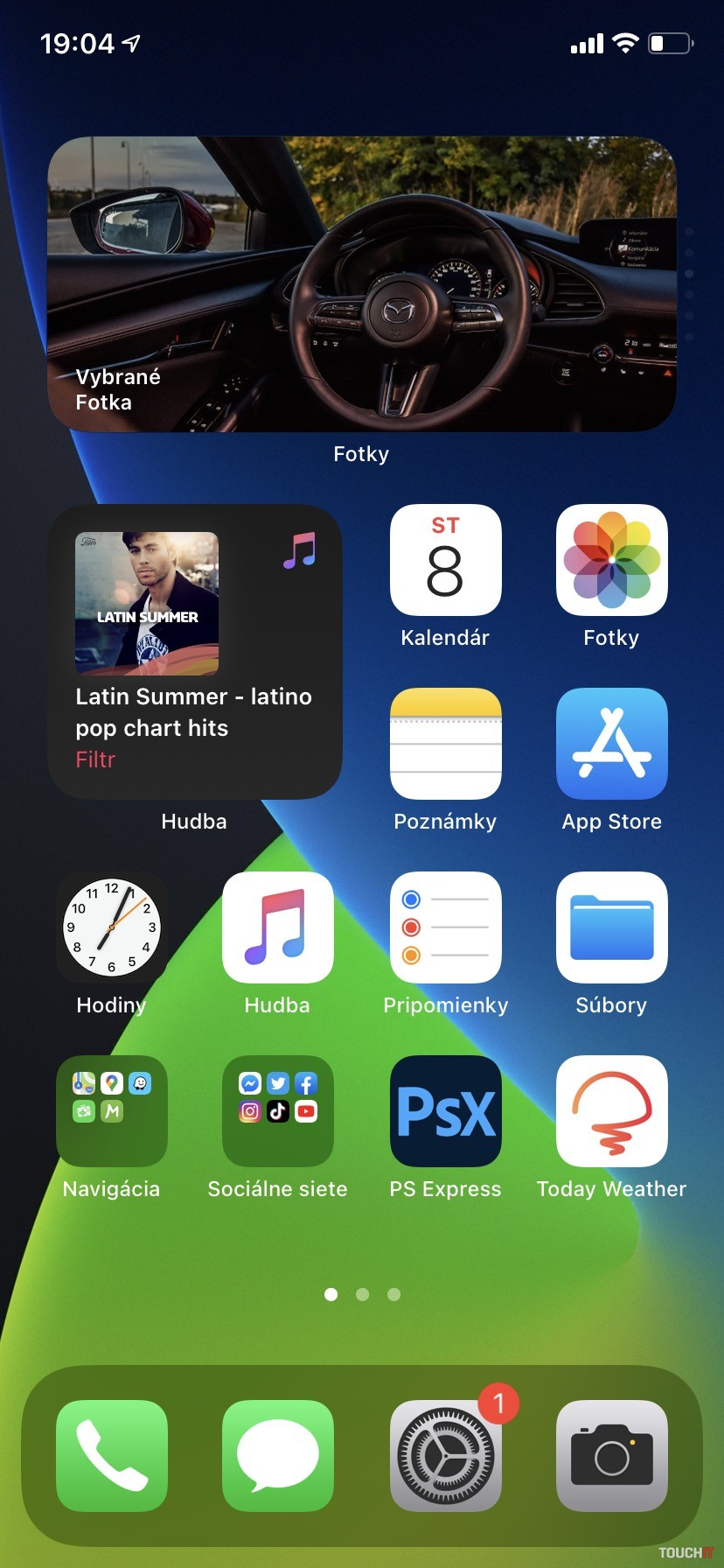
Task: Launch the Hudba app icon
Action: point(278,928)
